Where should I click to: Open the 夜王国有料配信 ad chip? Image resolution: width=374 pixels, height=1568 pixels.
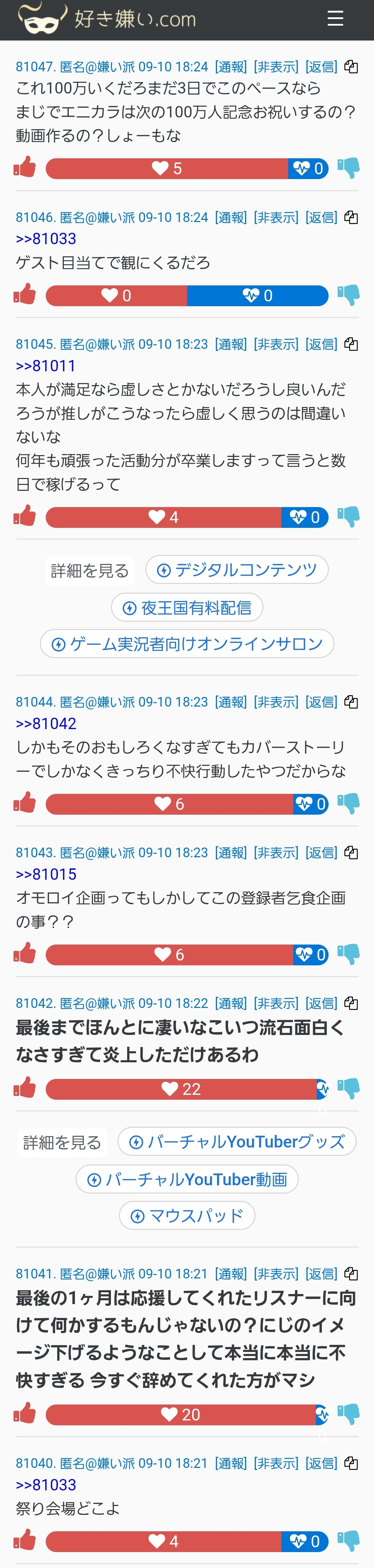coord(187,608)
